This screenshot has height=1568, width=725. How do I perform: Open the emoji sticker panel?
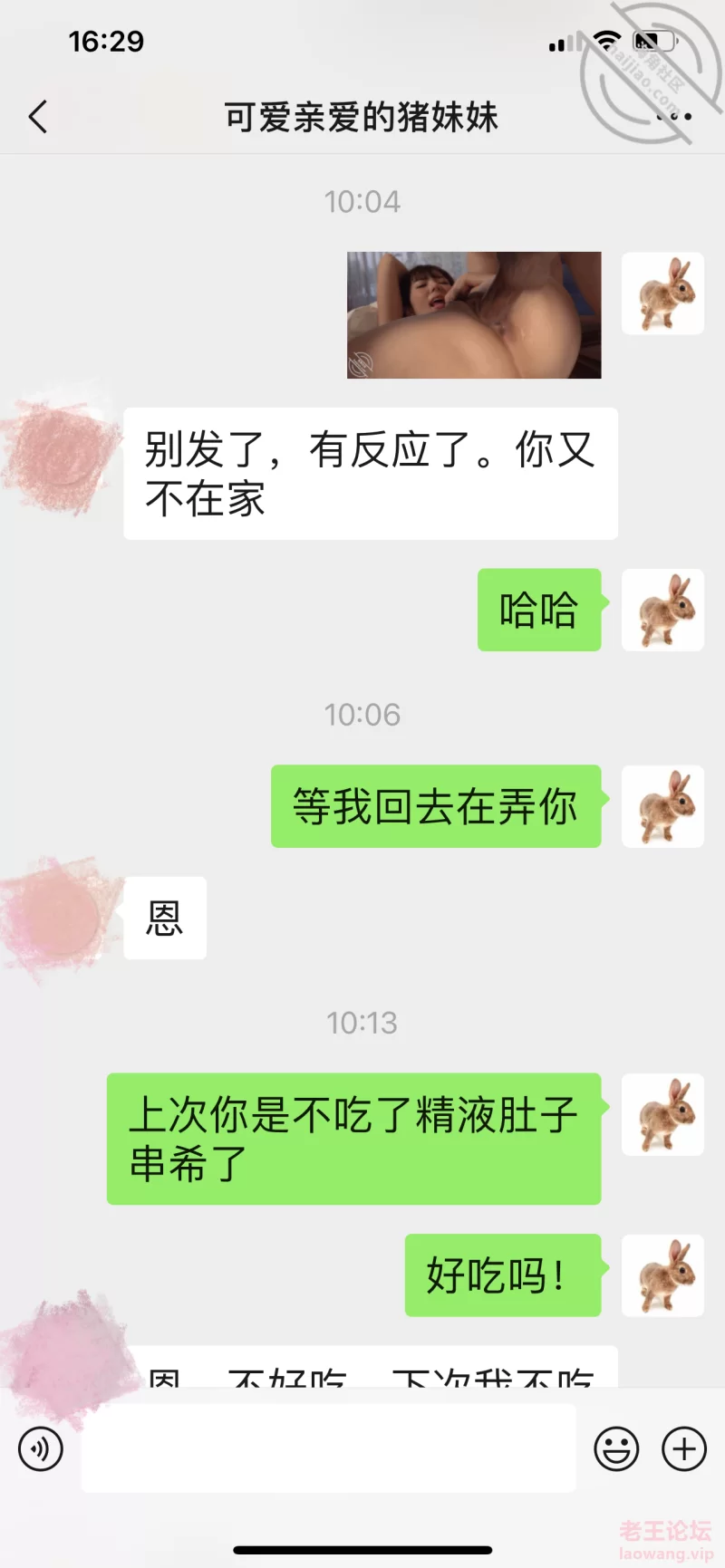click(616, 1448)
